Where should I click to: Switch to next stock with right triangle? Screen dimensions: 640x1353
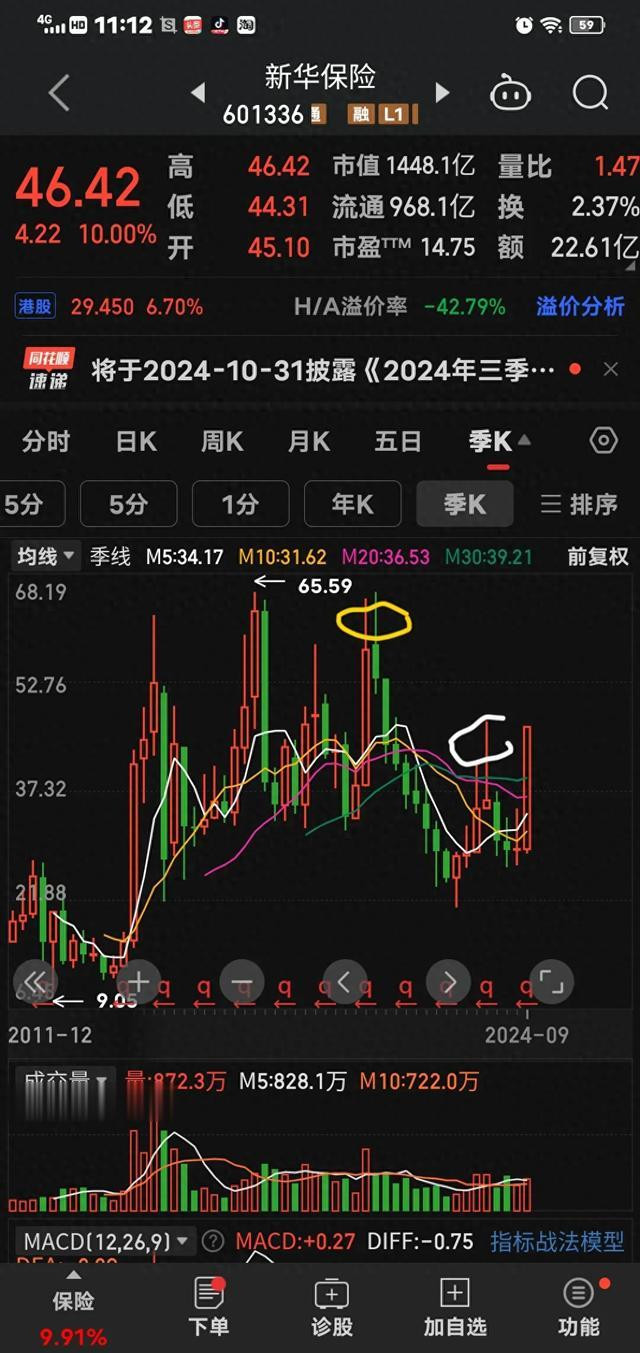(x=442, y=93)
